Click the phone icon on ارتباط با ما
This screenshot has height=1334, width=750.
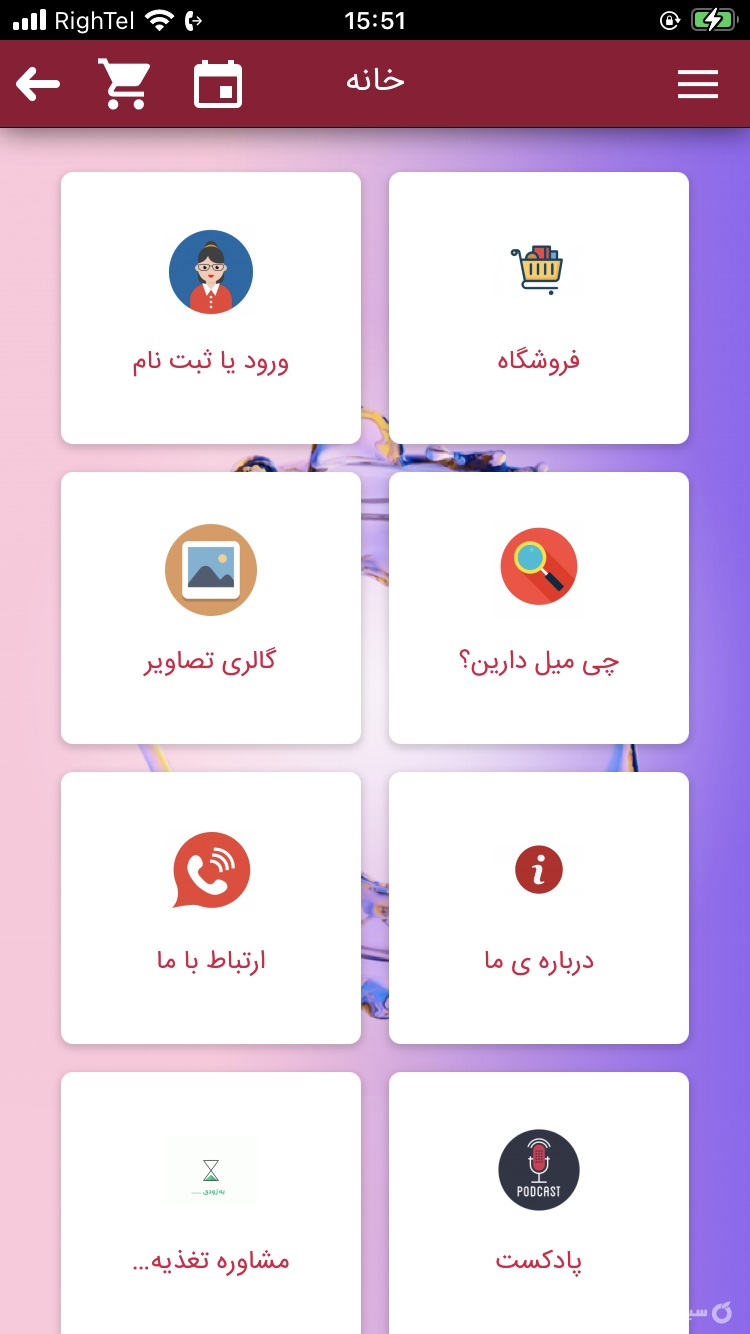[x=211, y=869]
